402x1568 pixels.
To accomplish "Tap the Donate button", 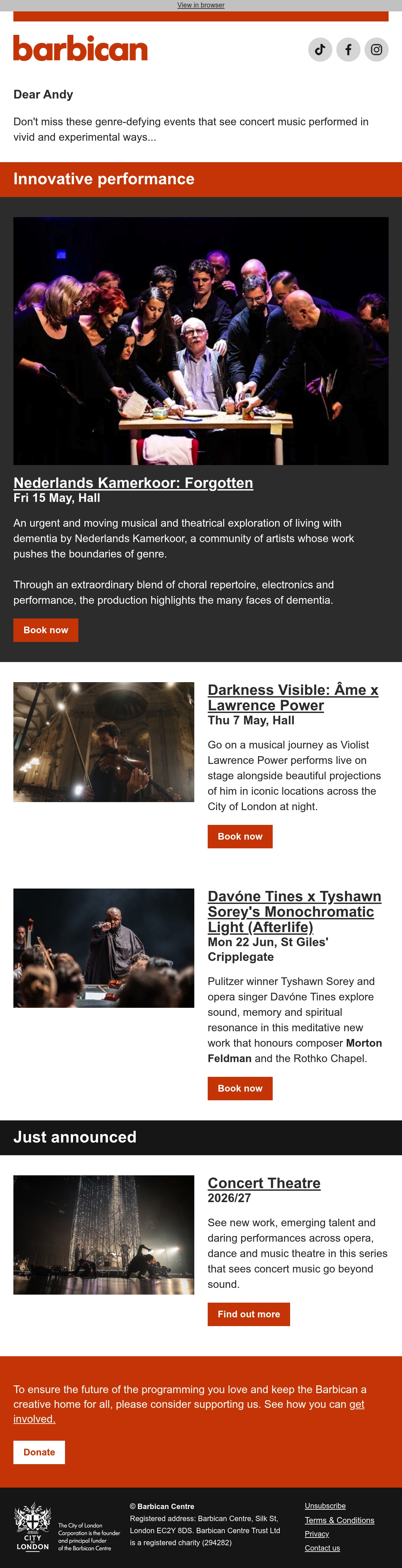I will tap(39, 1452).
